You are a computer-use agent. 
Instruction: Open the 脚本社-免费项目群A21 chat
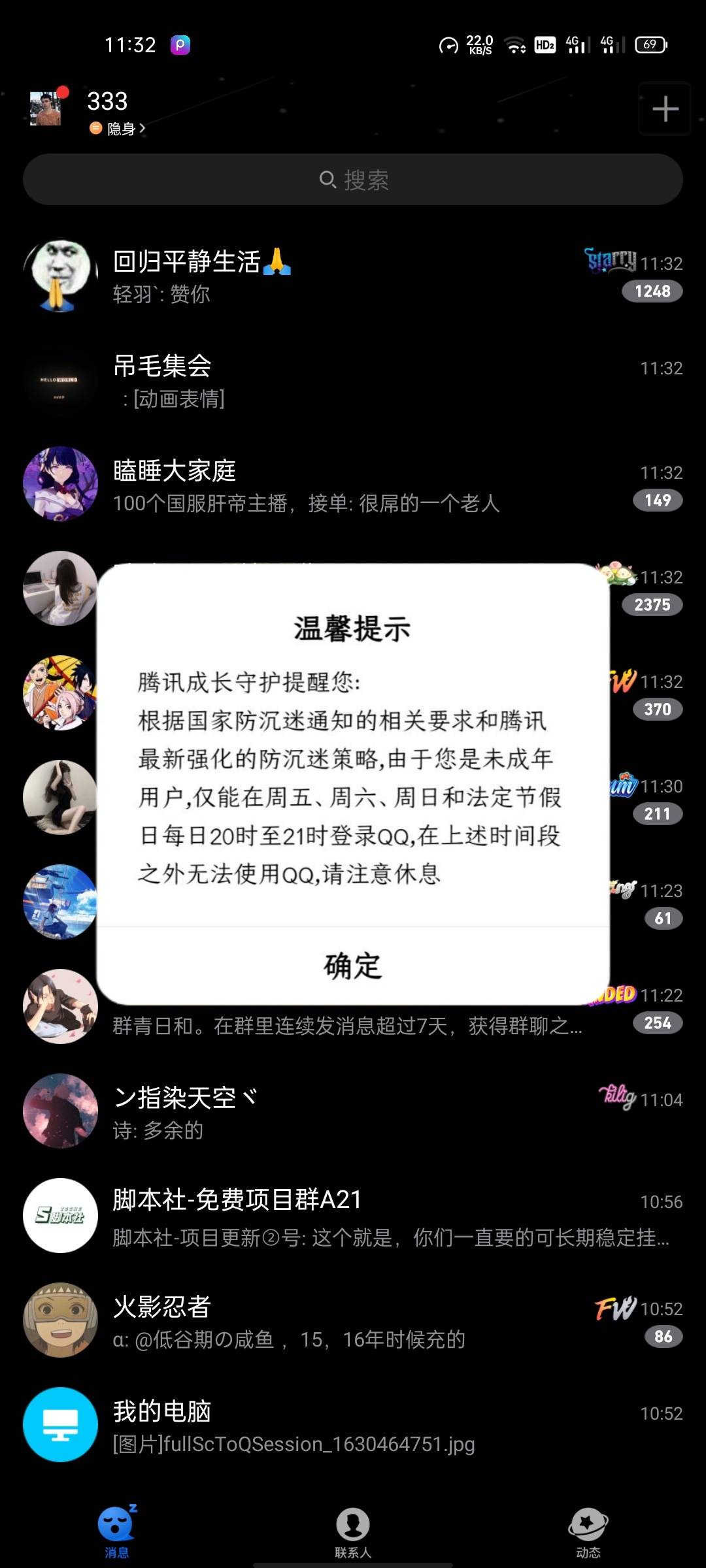coord(353,1217)
